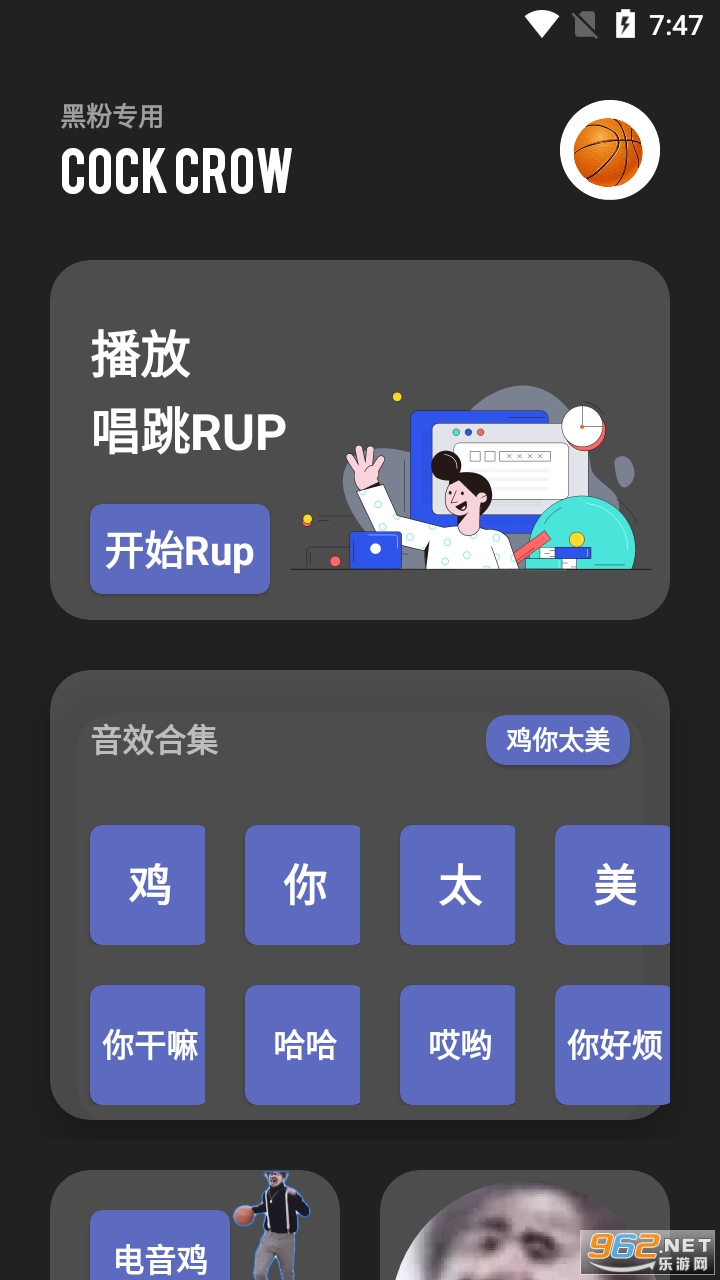Open the blurry face photo card
This screenshot has width=720, height=1280.
(525, 1225)
